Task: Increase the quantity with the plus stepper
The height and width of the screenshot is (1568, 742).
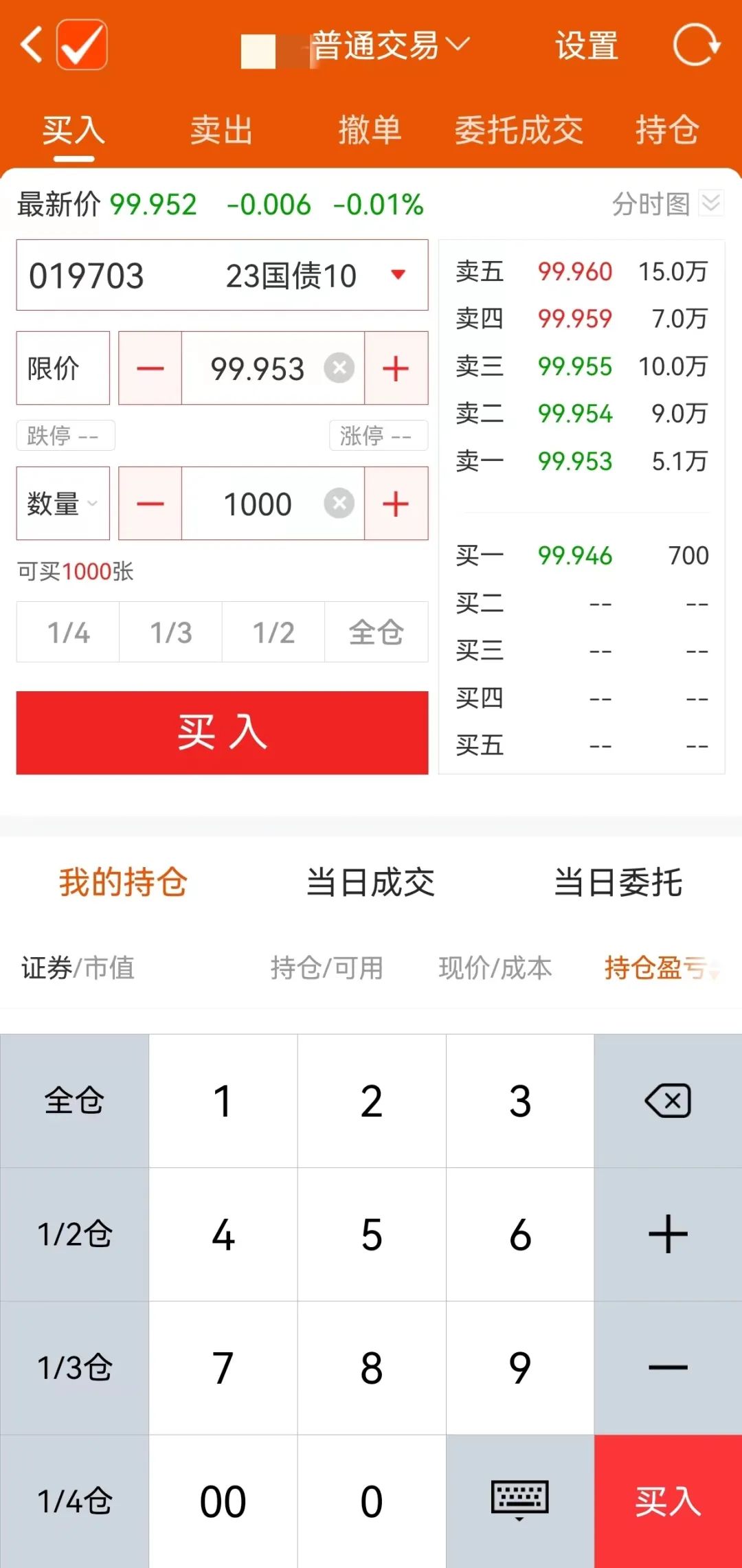Action: pos(396,503)
